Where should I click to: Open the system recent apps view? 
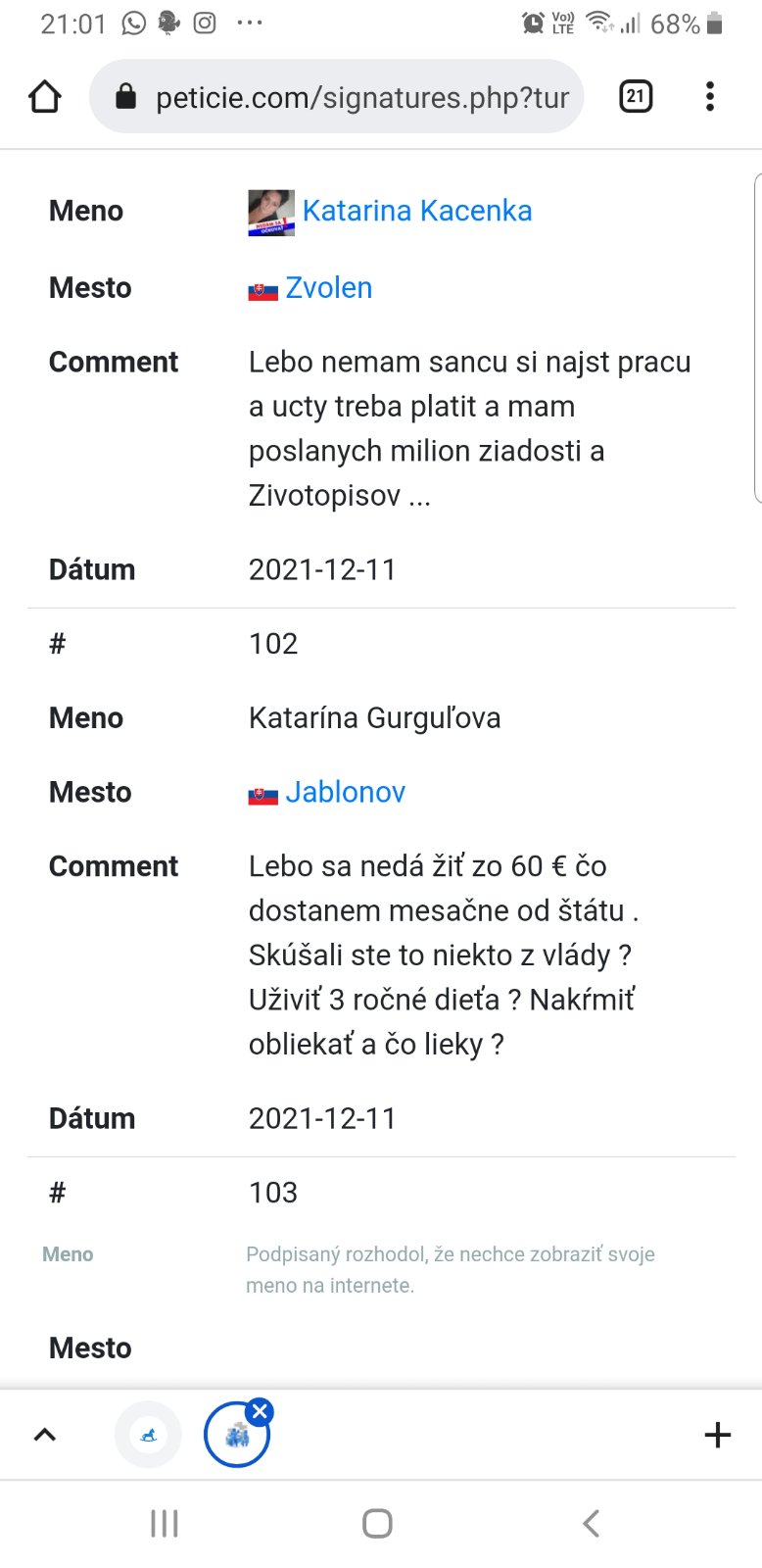coord(165,1523)
